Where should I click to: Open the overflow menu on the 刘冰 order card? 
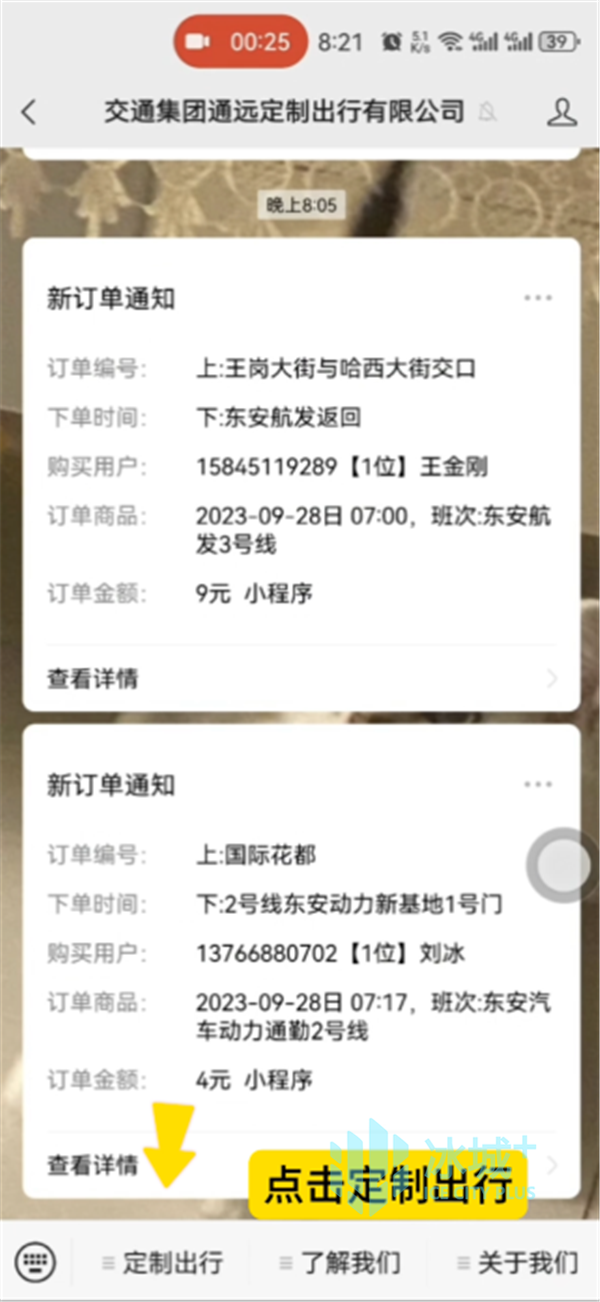coord(538,785)
